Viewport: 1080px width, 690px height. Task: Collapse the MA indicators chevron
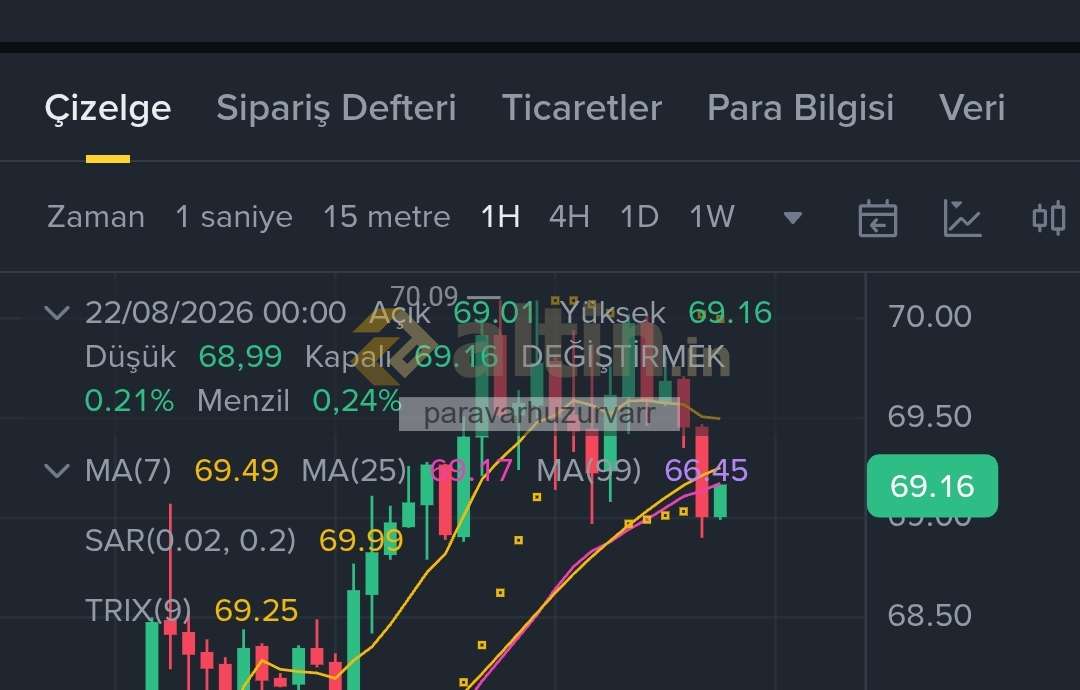pos(56,471)
